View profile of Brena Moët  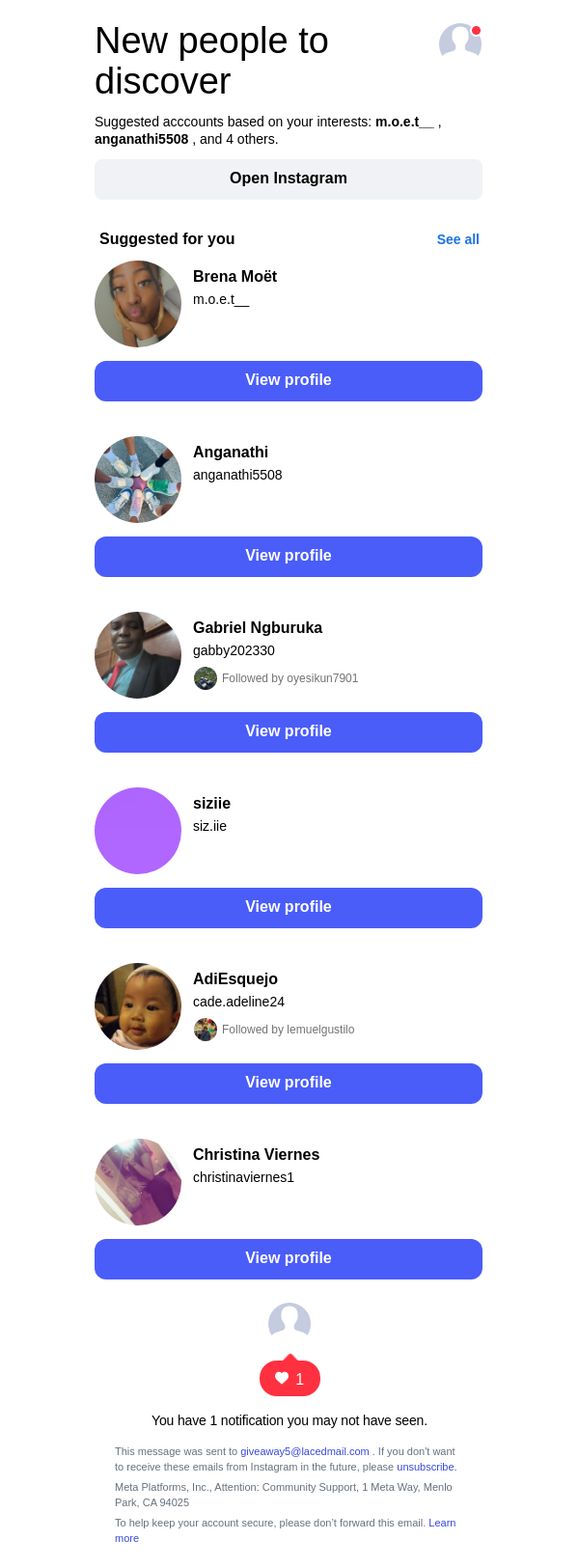288,380
